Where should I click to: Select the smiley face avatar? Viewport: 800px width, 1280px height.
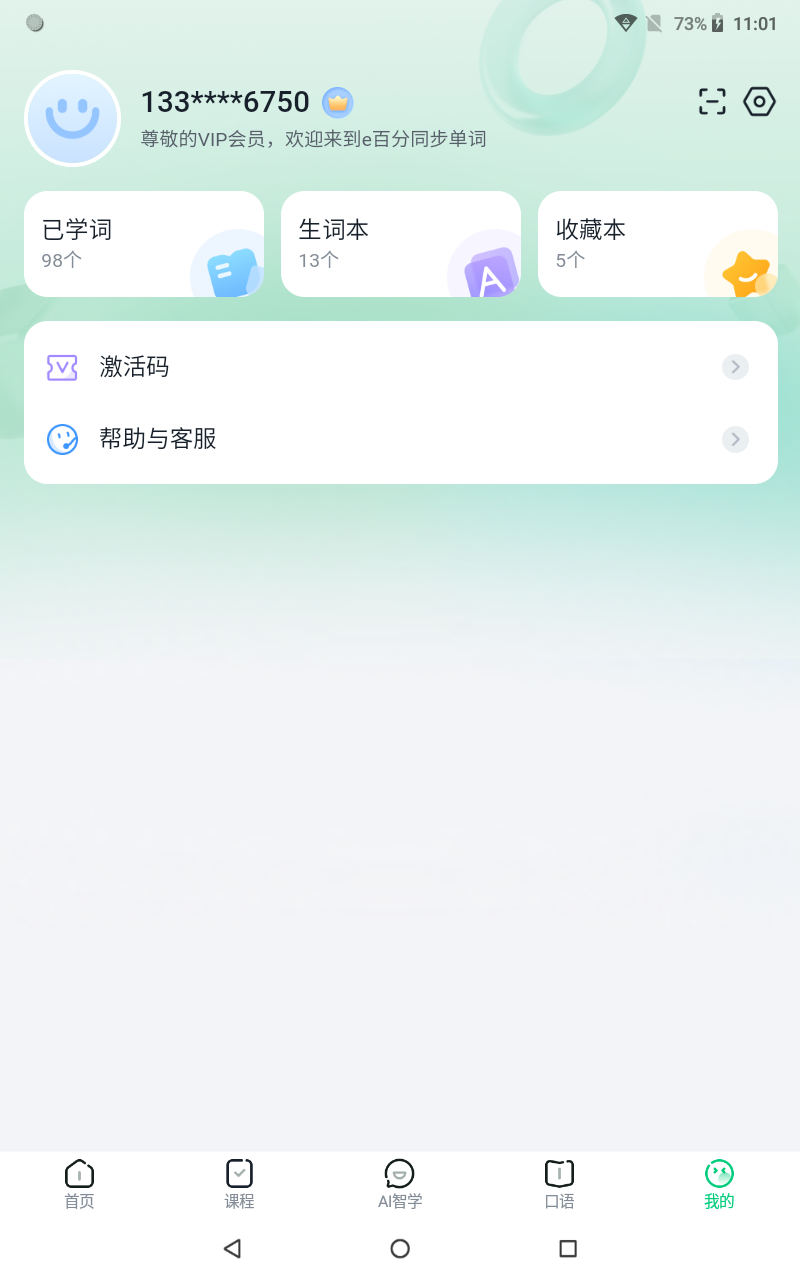pyautogui.click(x=73, y=118)
